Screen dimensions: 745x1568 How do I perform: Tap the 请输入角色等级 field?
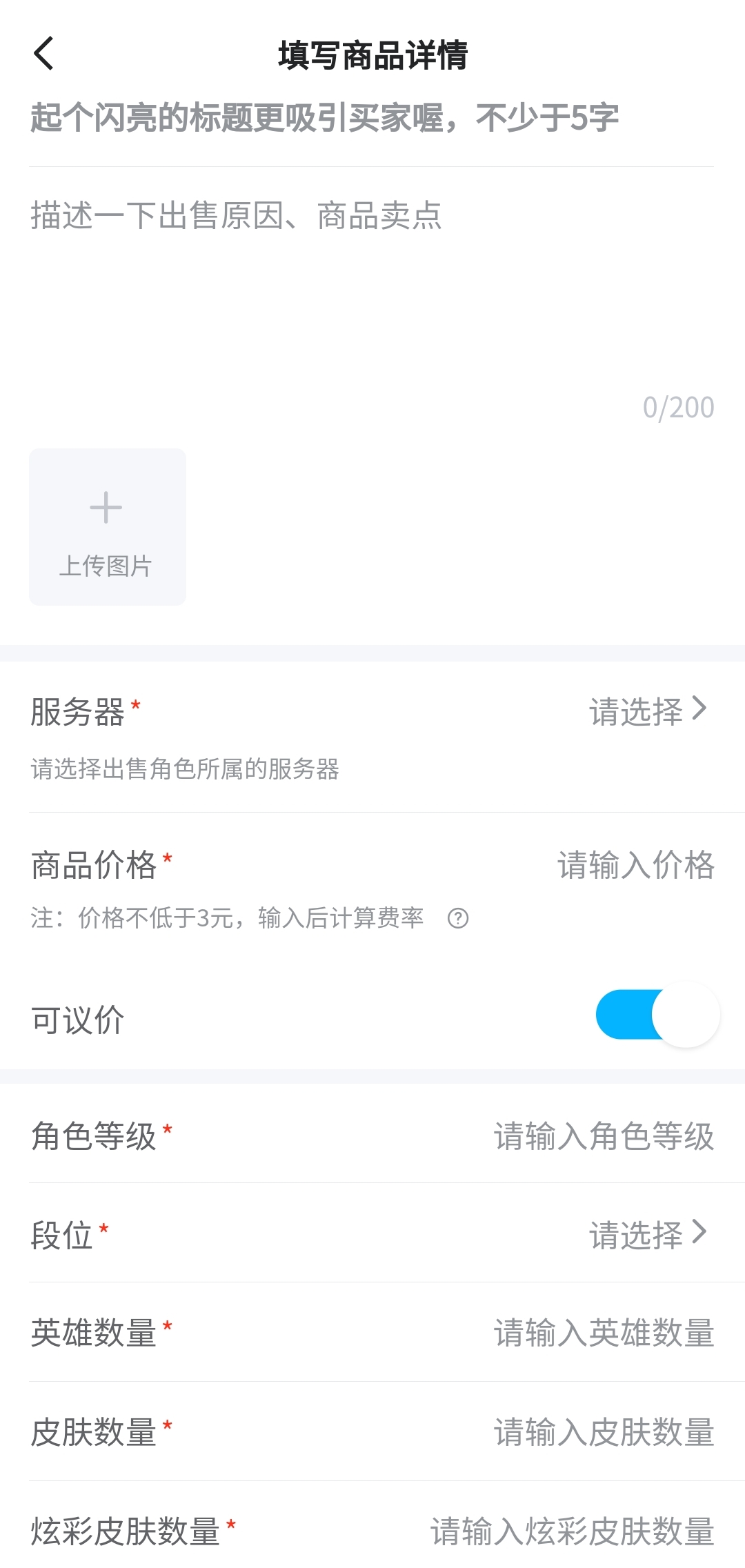click(603, 1136)
